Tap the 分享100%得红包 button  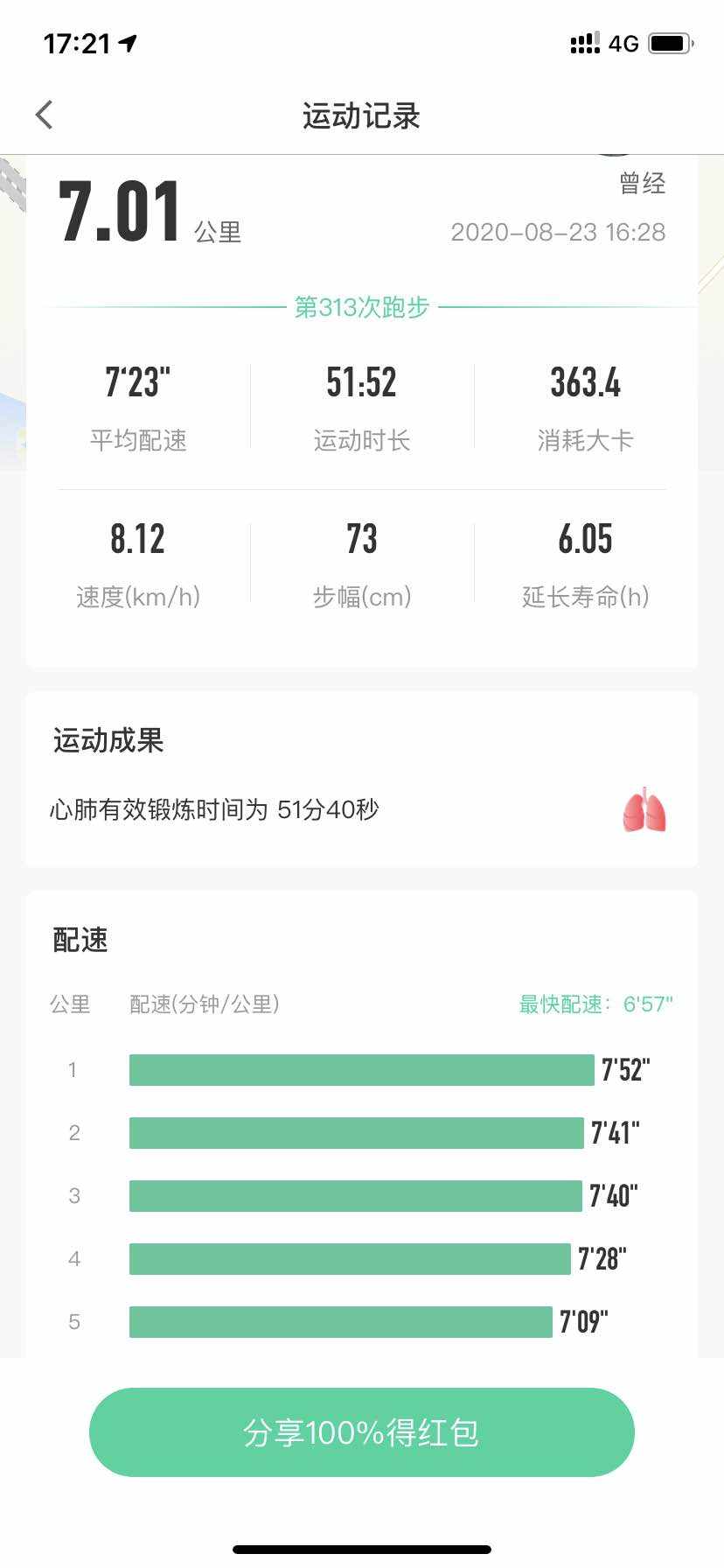coord(361,1432)
